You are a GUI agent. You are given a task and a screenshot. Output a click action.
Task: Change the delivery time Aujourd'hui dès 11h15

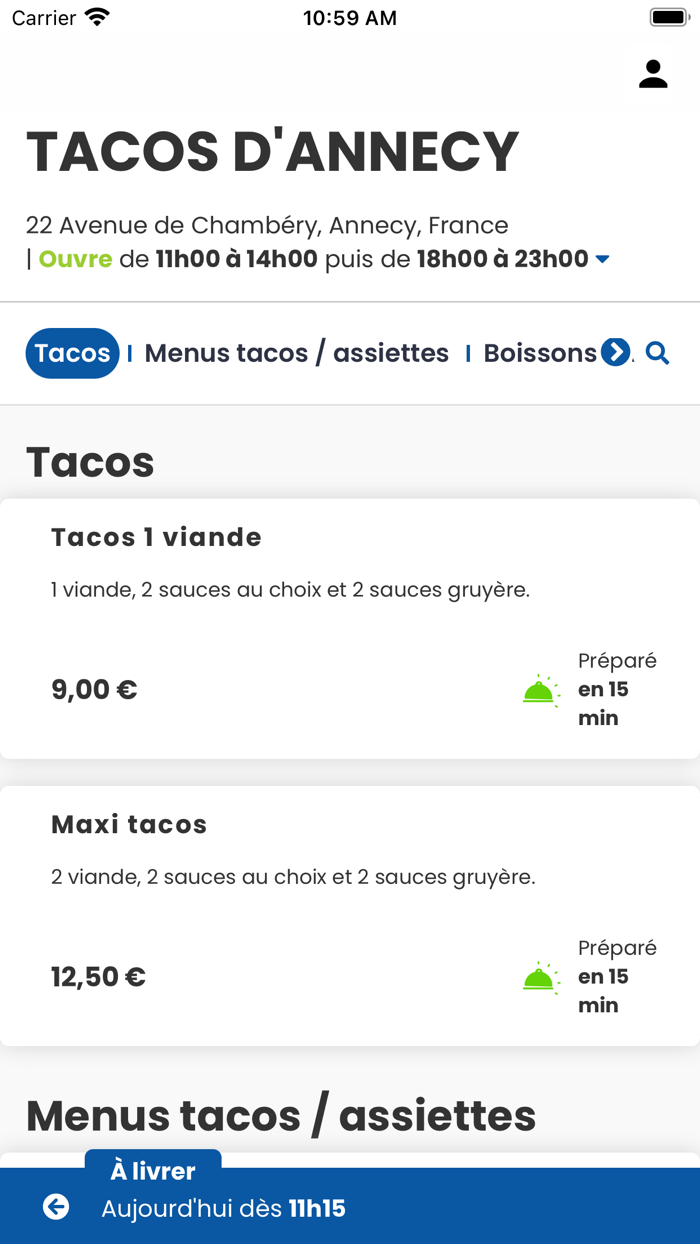click(224, 1208)
